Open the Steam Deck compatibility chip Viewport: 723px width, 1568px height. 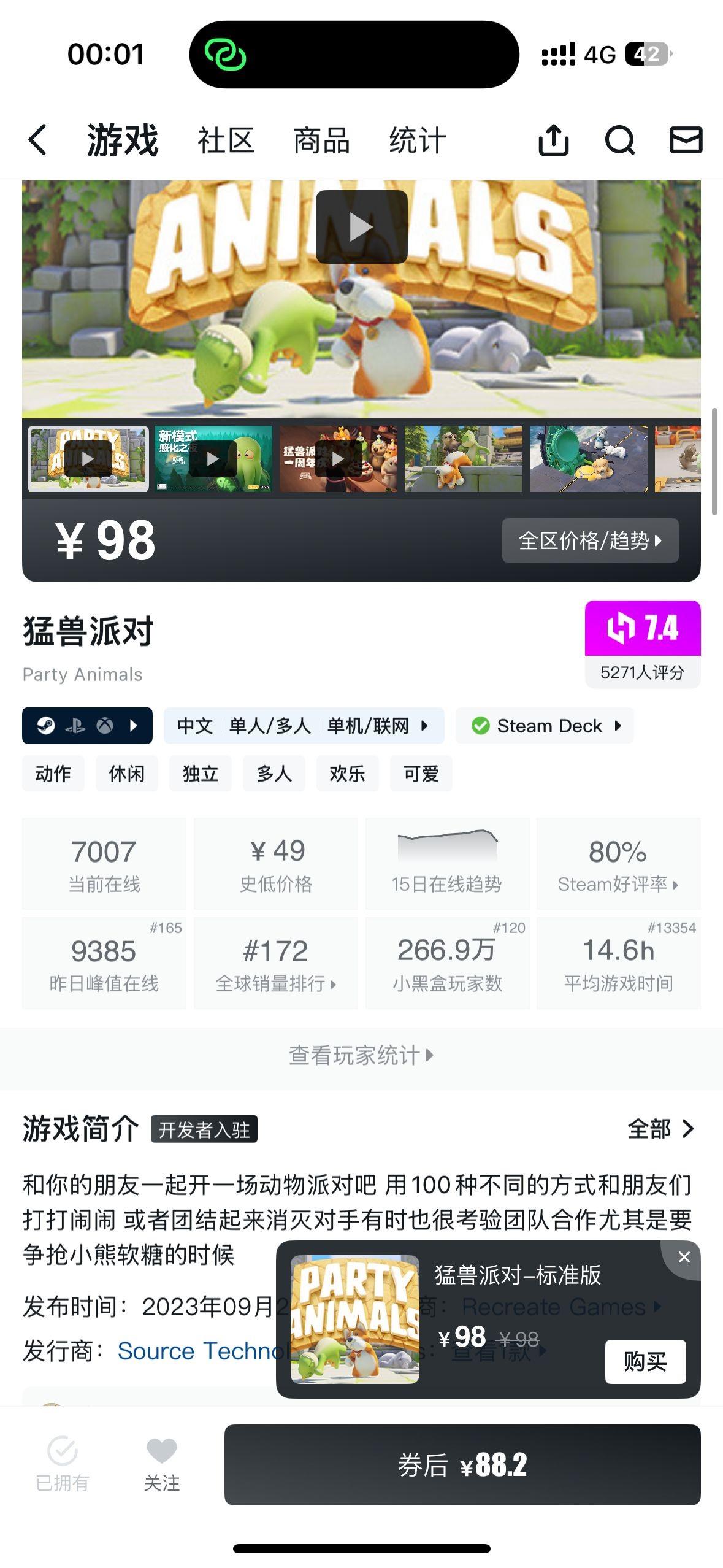click(x=545, y=726)
